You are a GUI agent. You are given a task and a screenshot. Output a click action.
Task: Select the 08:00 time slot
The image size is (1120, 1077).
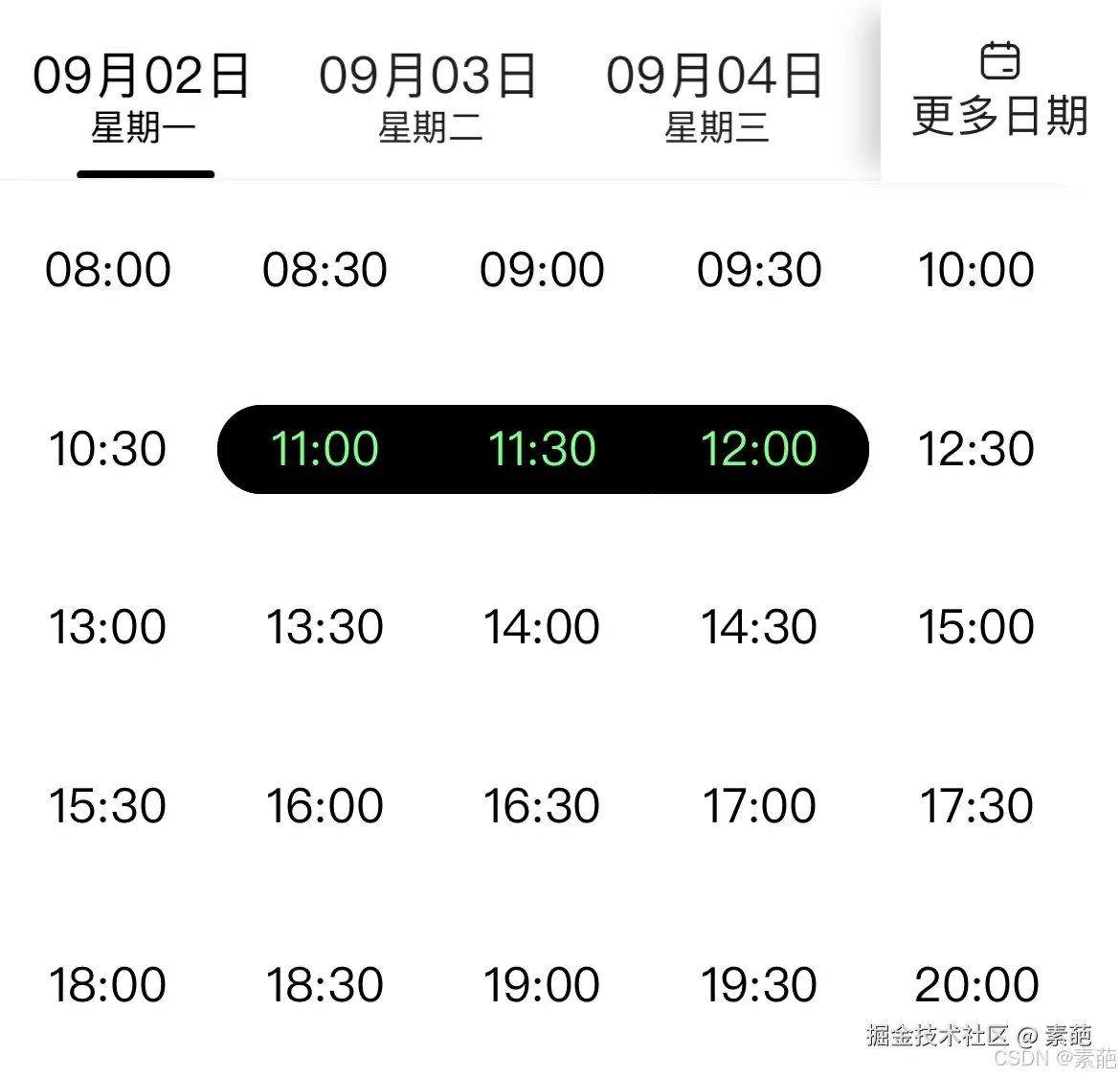coord(108,270)
